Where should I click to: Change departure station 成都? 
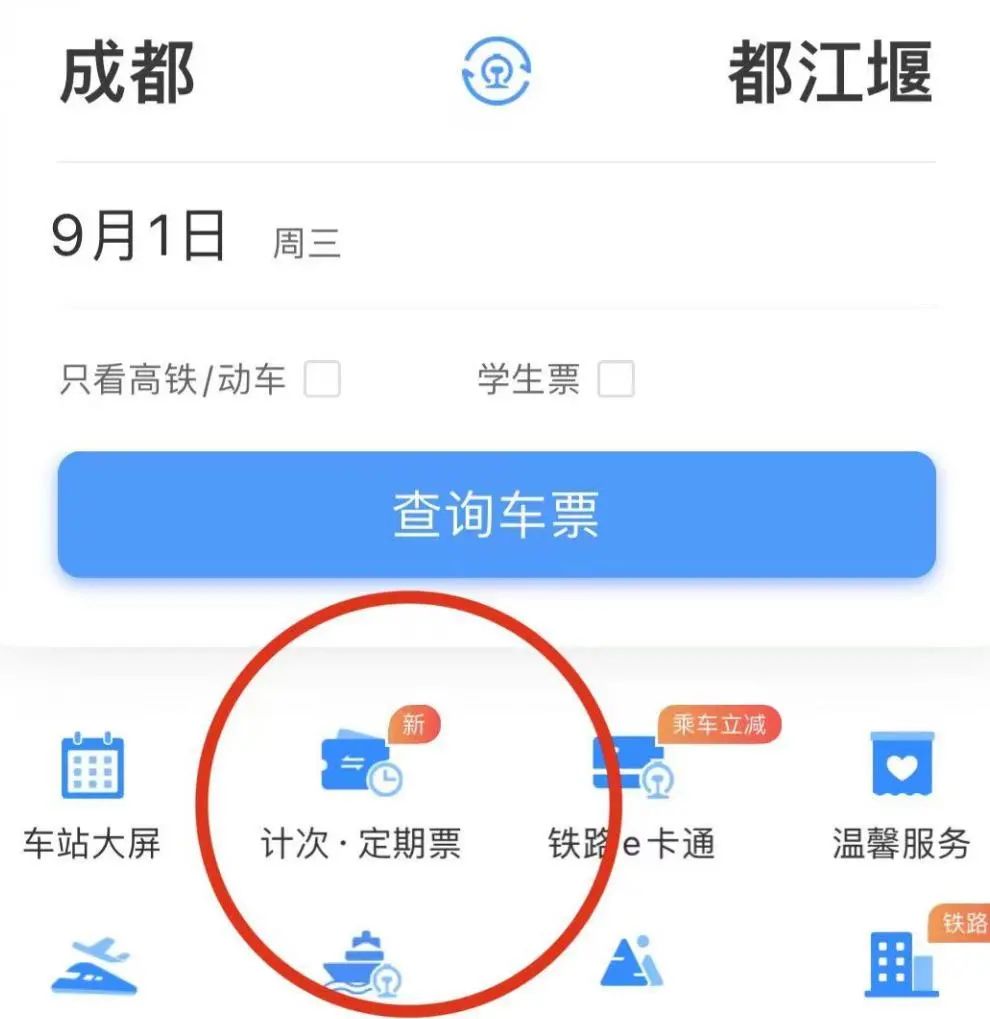coord(127,72)
